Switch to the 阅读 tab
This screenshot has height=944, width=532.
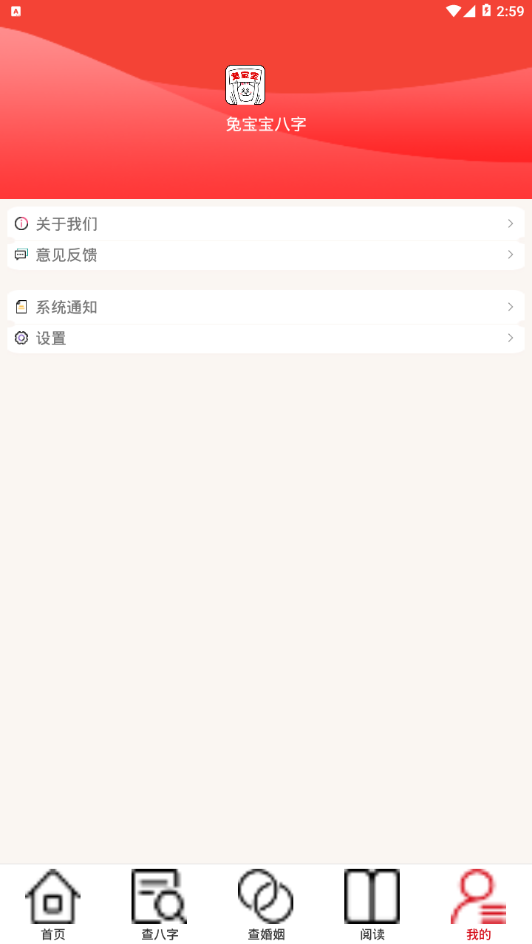(x=372, y=904)
